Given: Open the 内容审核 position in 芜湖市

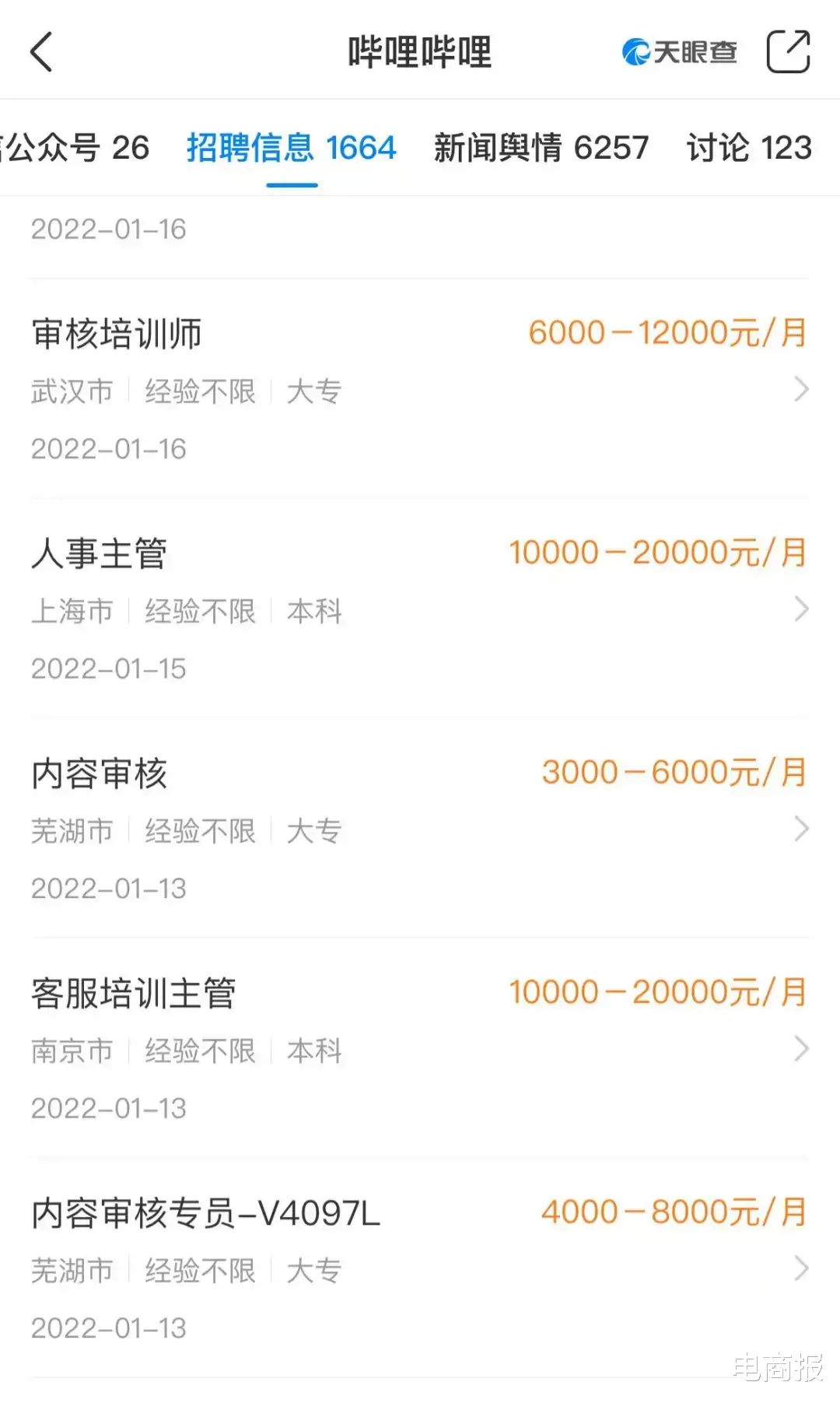Looking at the screenshot, I should click(99, 773).
